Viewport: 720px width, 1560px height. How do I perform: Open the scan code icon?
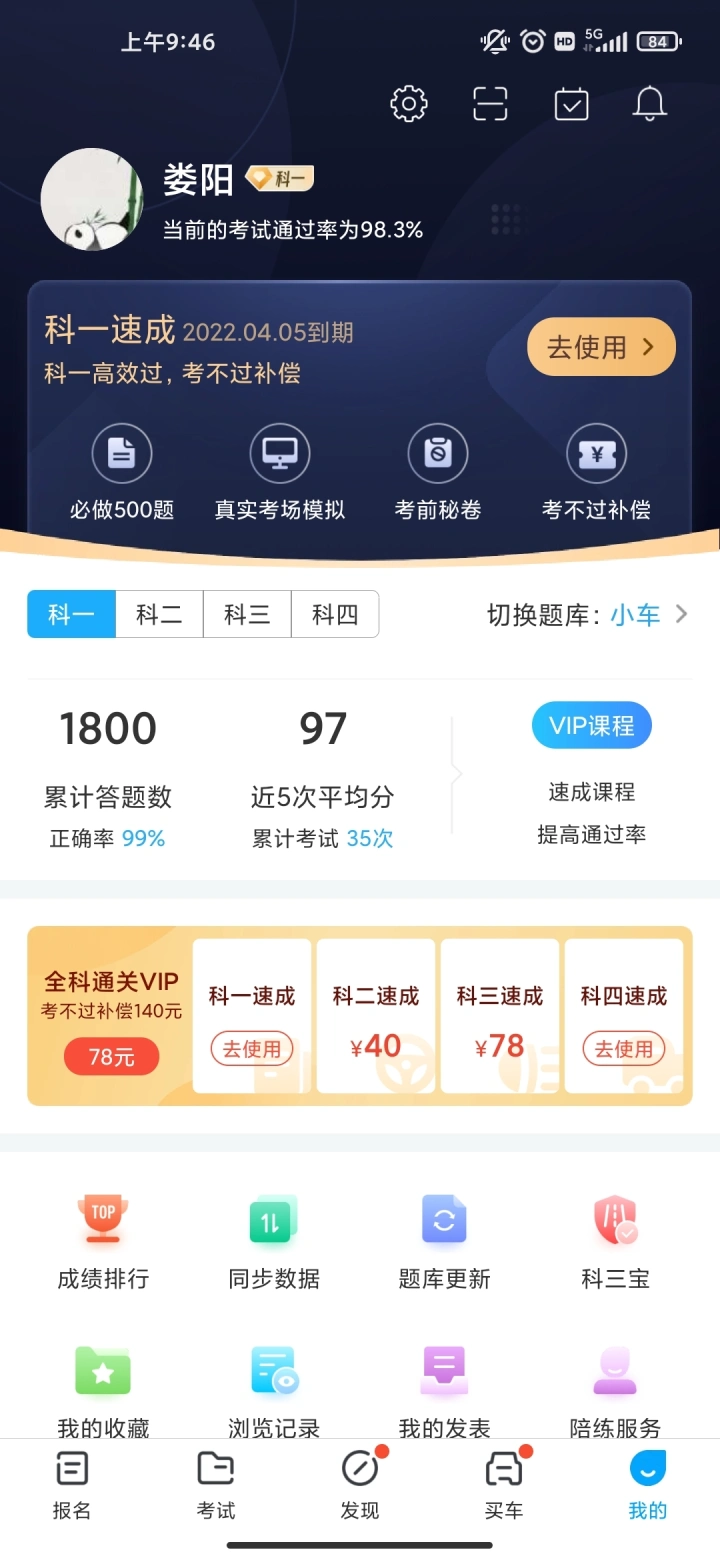pos(490,104)
